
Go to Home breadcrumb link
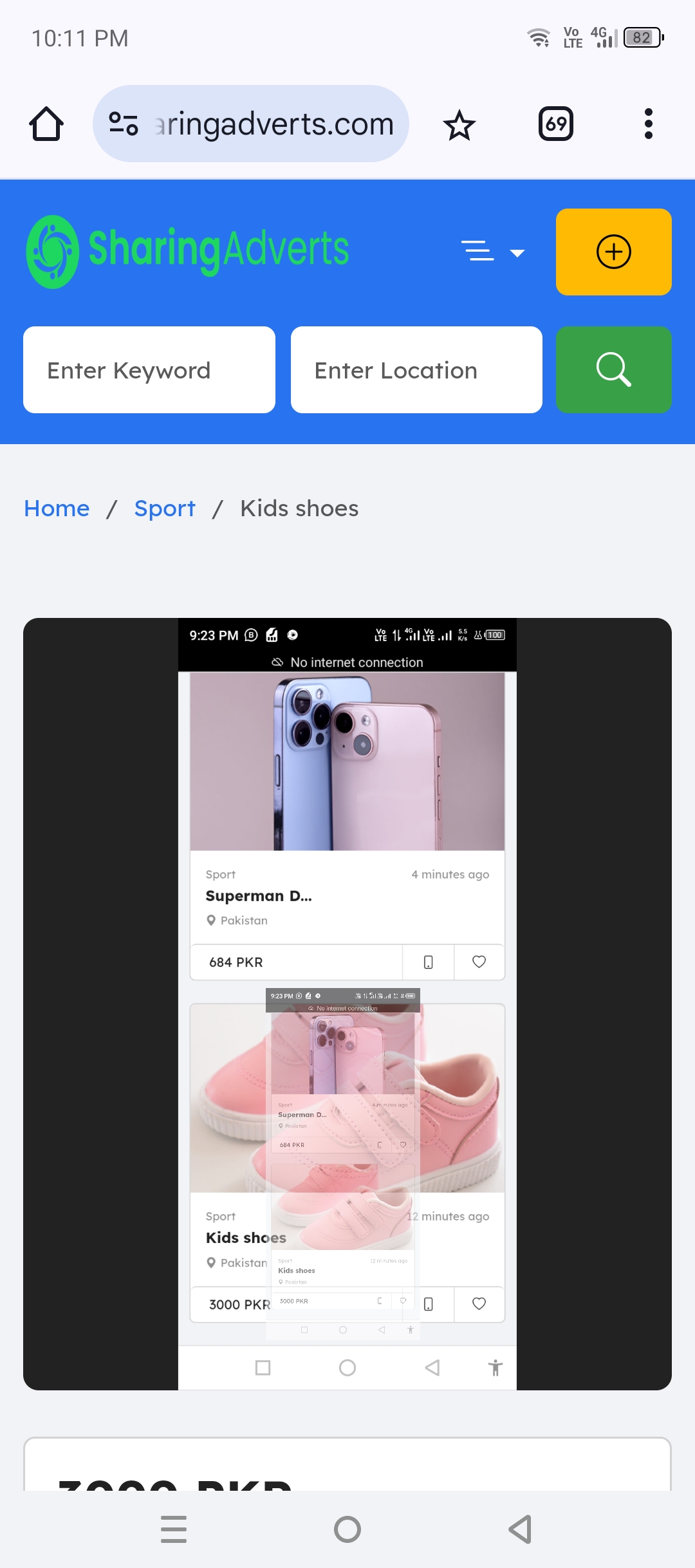(57, 509)
